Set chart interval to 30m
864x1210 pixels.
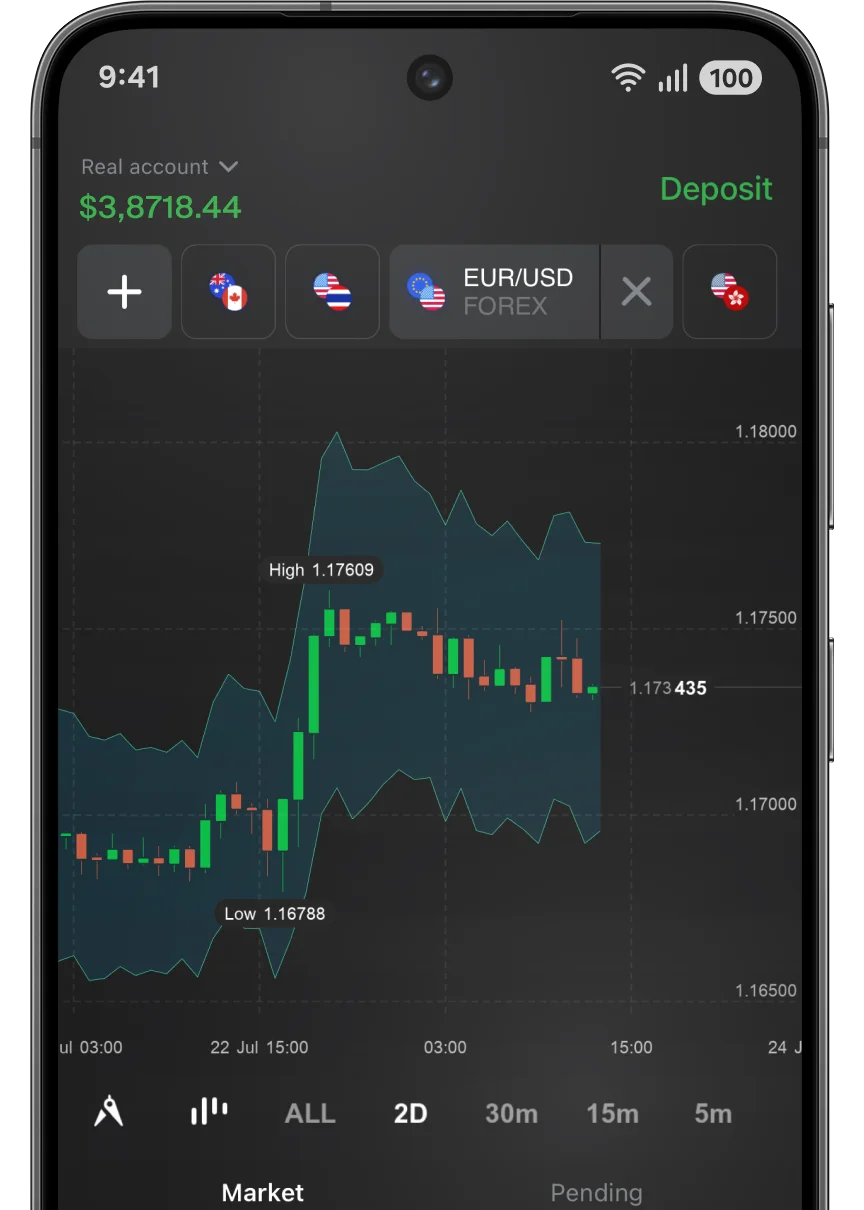pos(511,1113)
